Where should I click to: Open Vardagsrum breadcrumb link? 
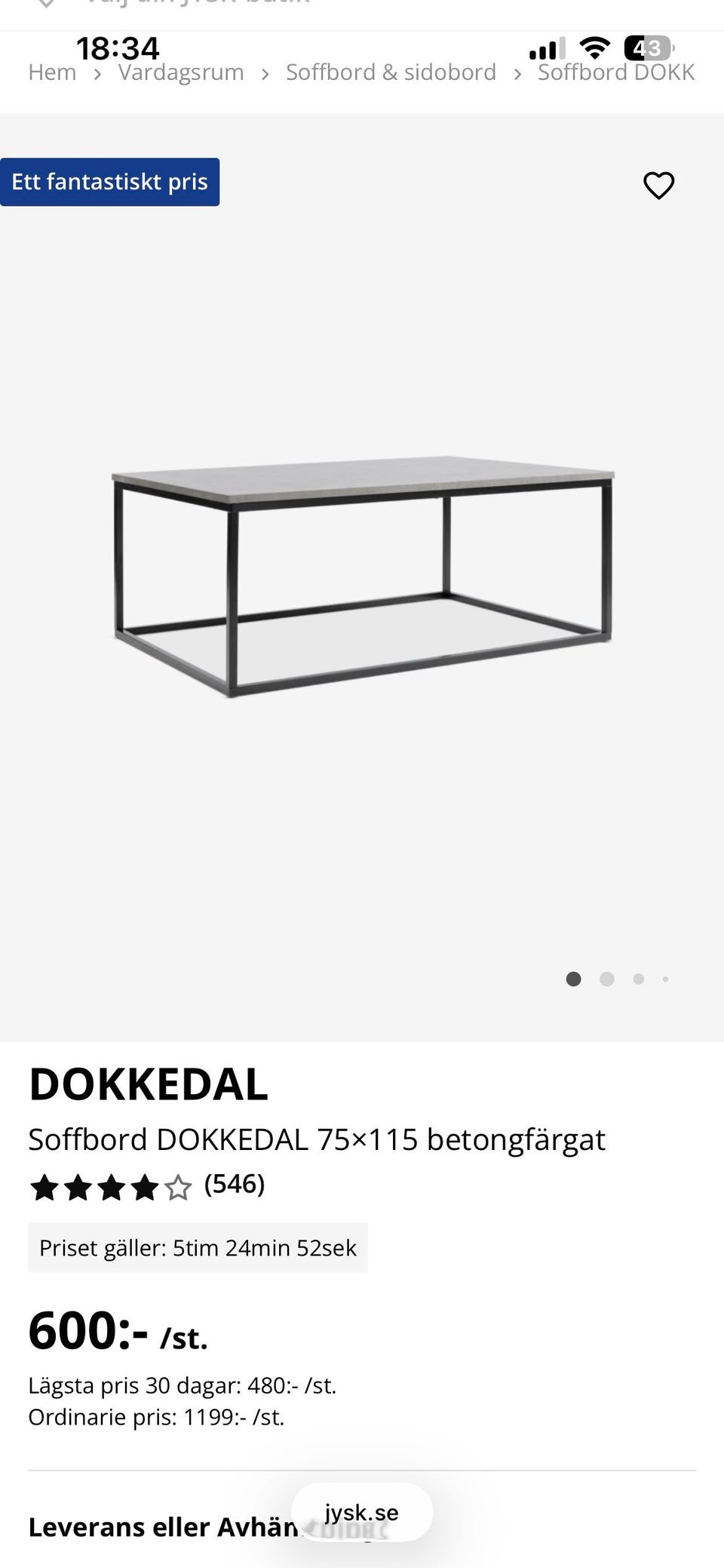click(x=181, y=73)
